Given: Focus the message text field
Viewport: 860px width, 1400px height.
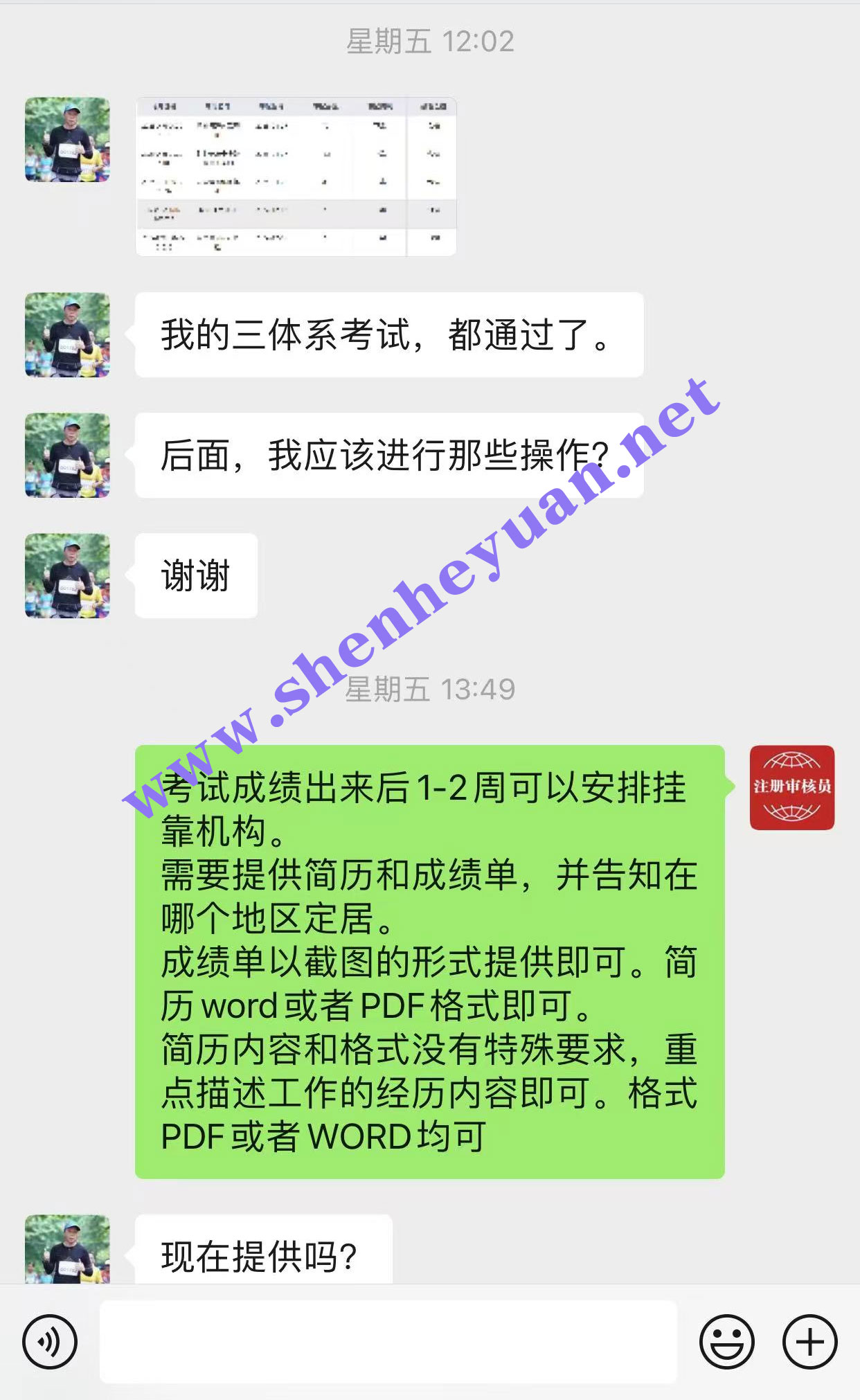Looking at the screenshot, I should coord(388,1342).
